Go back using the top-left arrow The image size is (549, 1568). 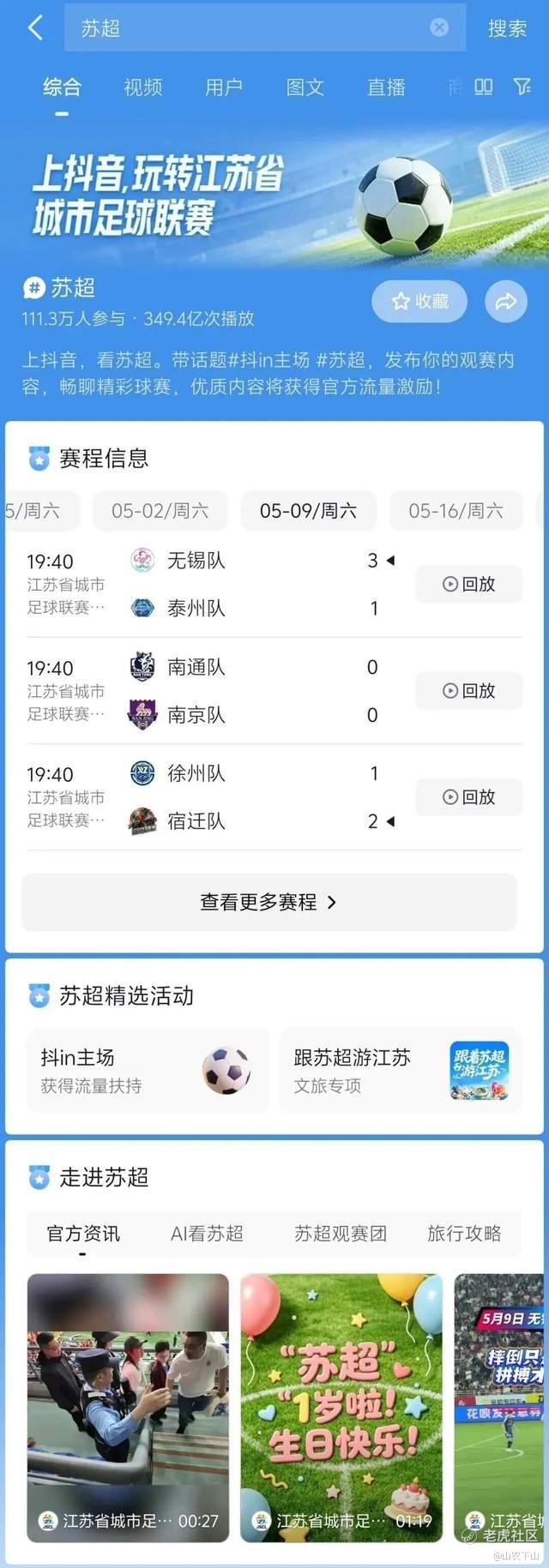point(35,28)
